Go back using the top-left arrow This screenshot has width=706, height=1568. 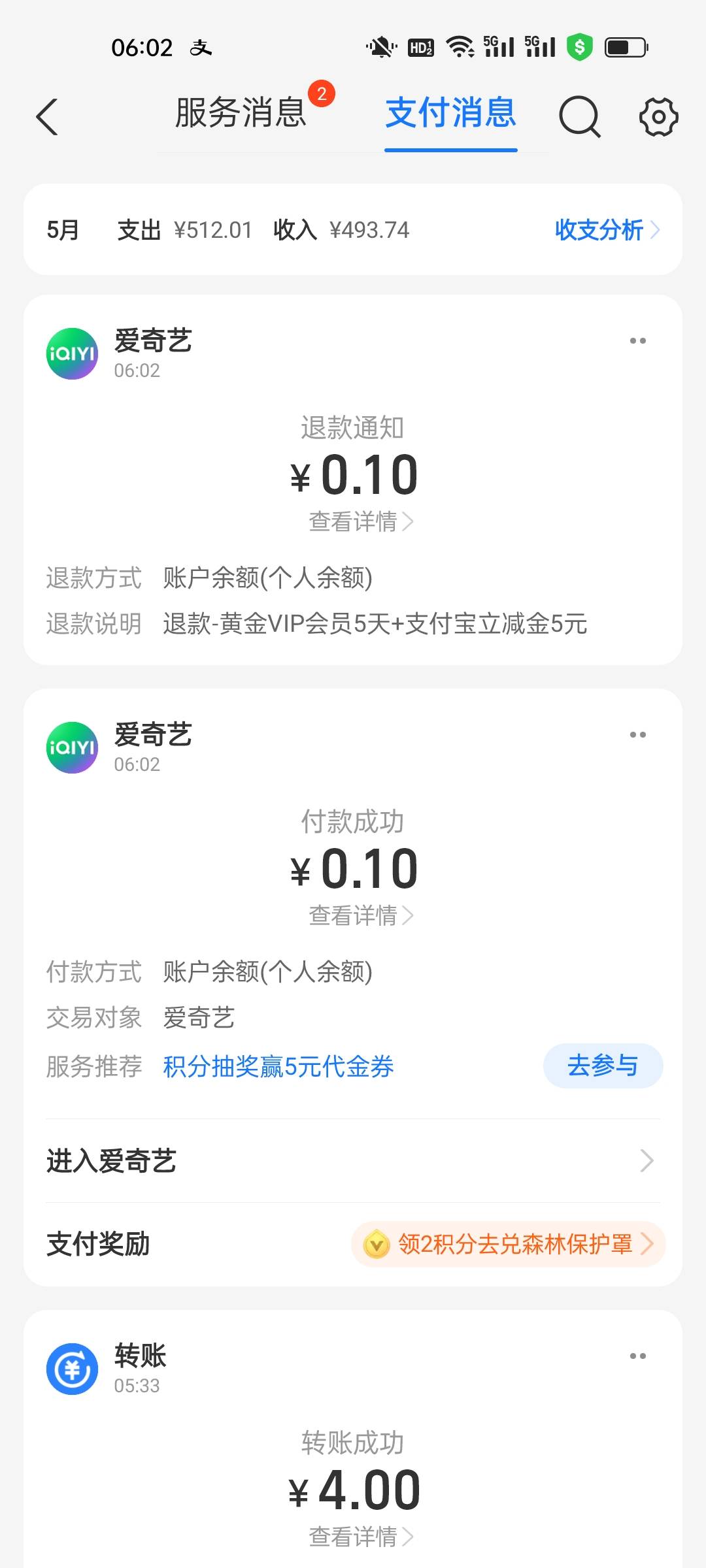pos(47,117)
